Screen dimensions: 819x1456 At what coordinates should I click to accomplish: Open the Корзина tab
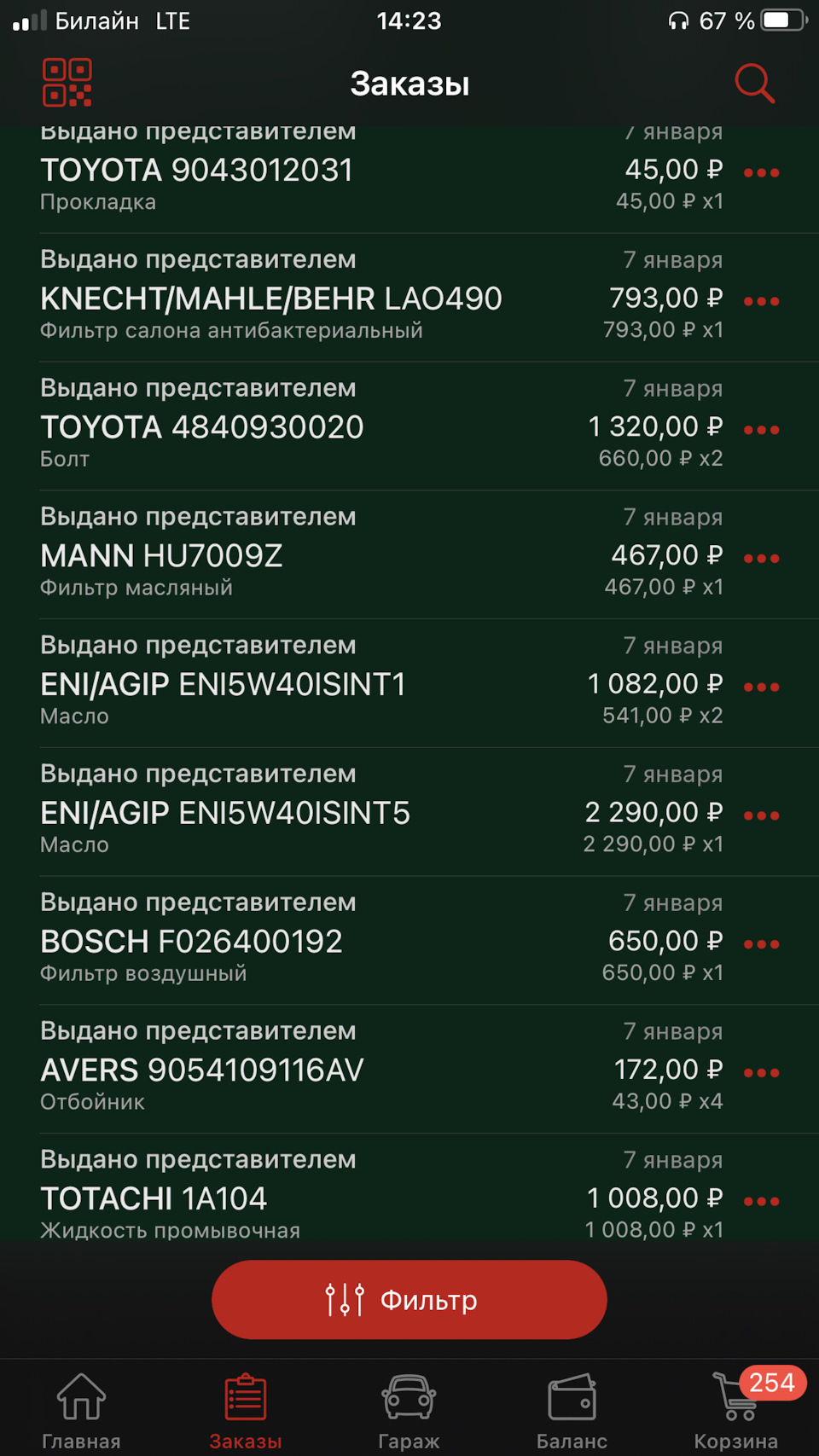click(735, 1411)
